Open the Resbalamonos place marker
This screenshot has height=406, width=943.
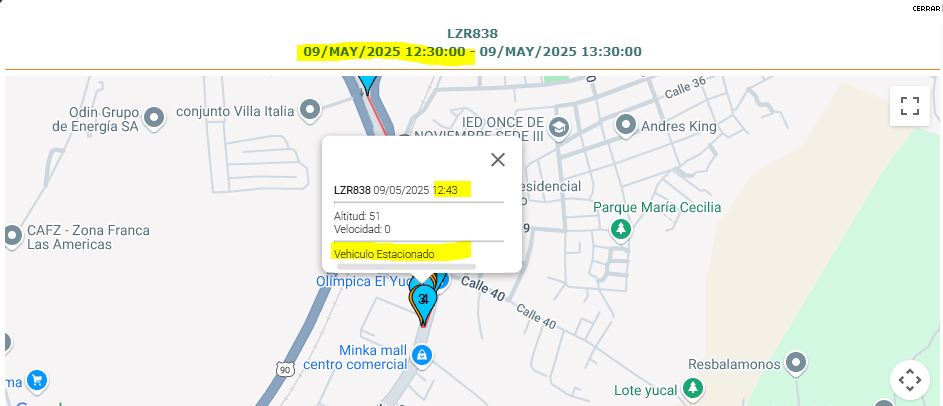click(797, 362)
